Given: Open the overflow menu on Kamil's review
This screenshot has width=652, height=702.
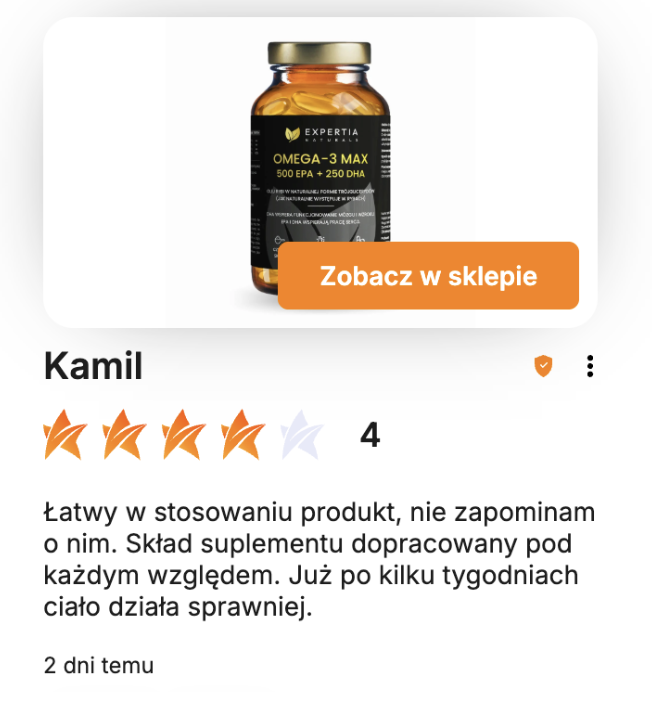Looking at the screenshot, I should (x=590, y=367).
